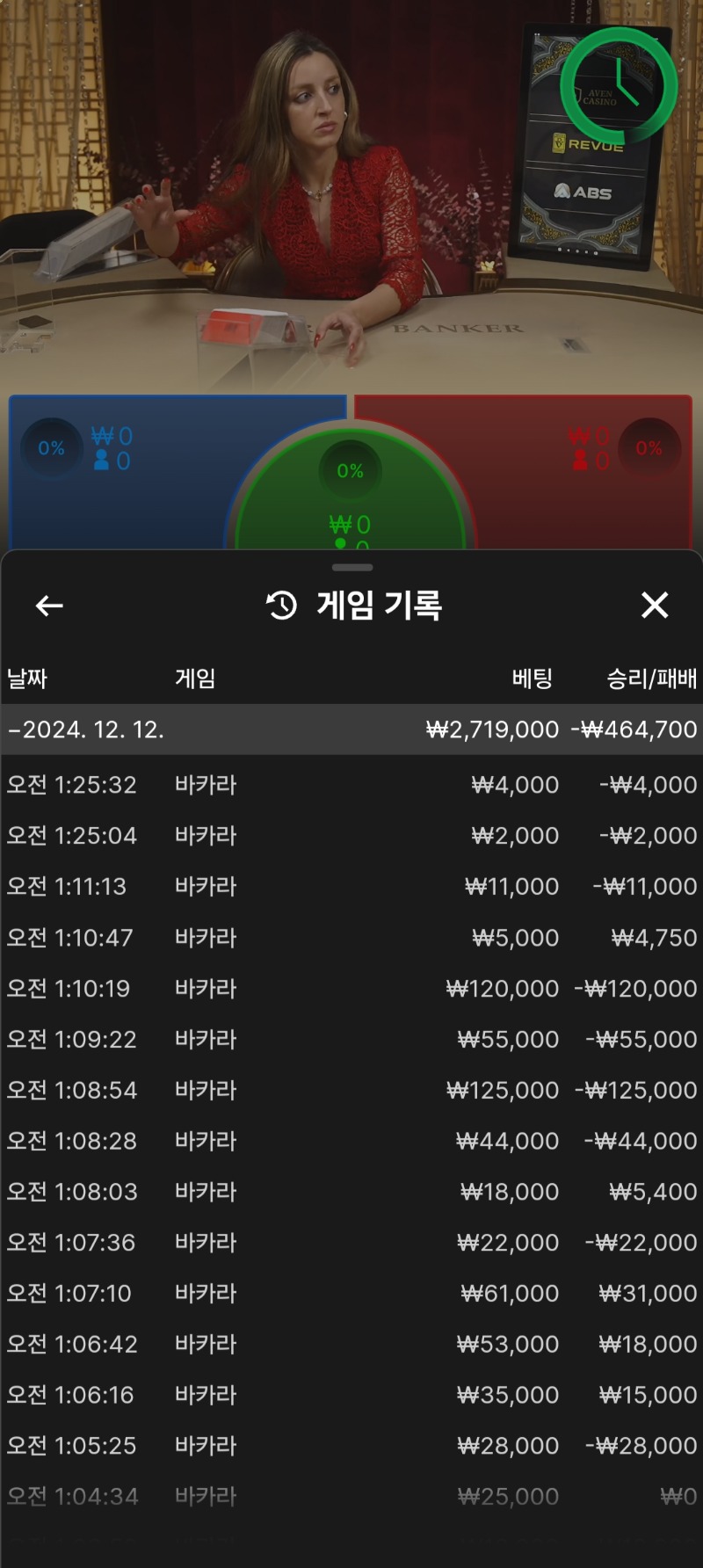This screenshot has height=1568, width=703.
Task: Open the 오전 1:07:36 바카라 record
Action: tap(351, 1244)
